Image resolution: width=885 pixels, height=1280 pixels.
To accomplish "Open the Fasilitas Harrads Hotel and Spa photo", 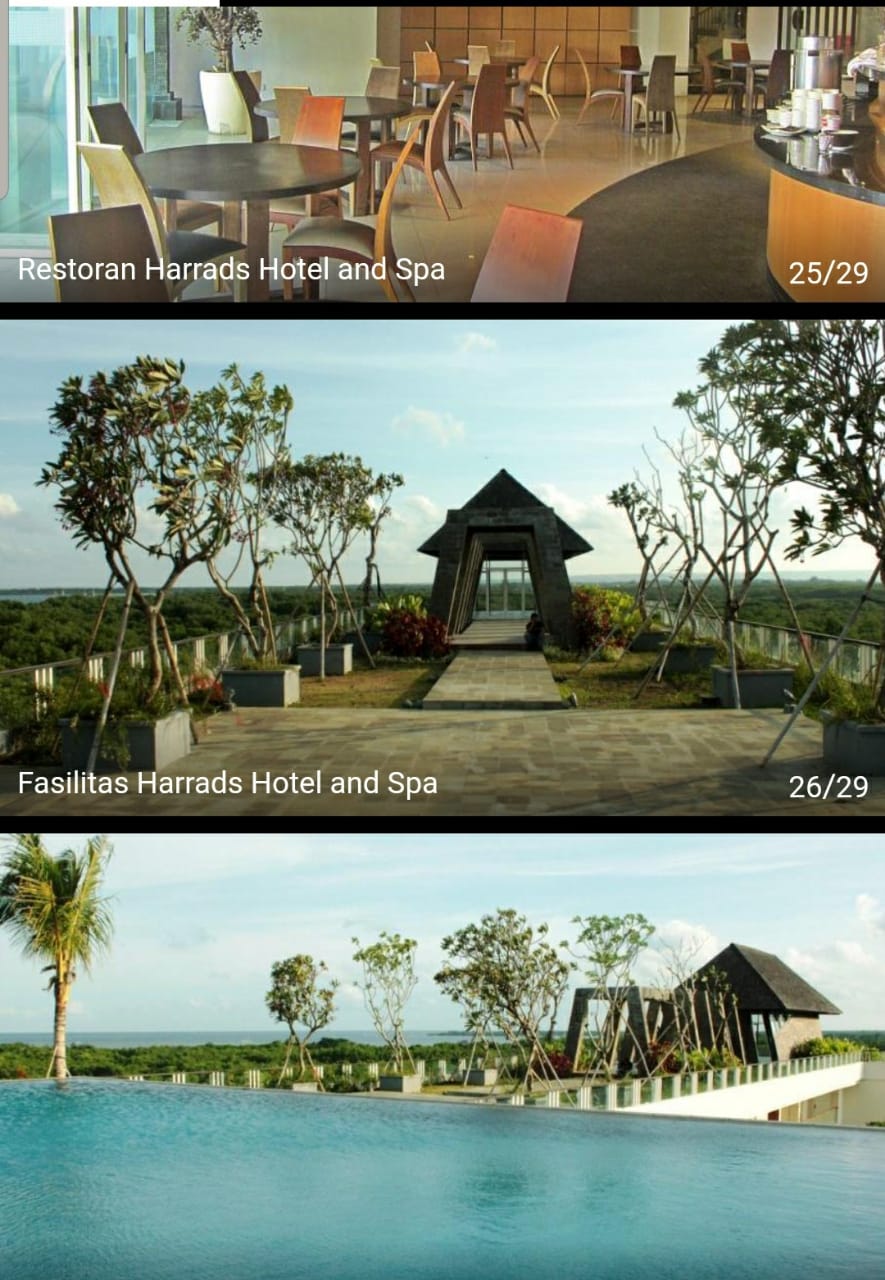I will (442, 568).
